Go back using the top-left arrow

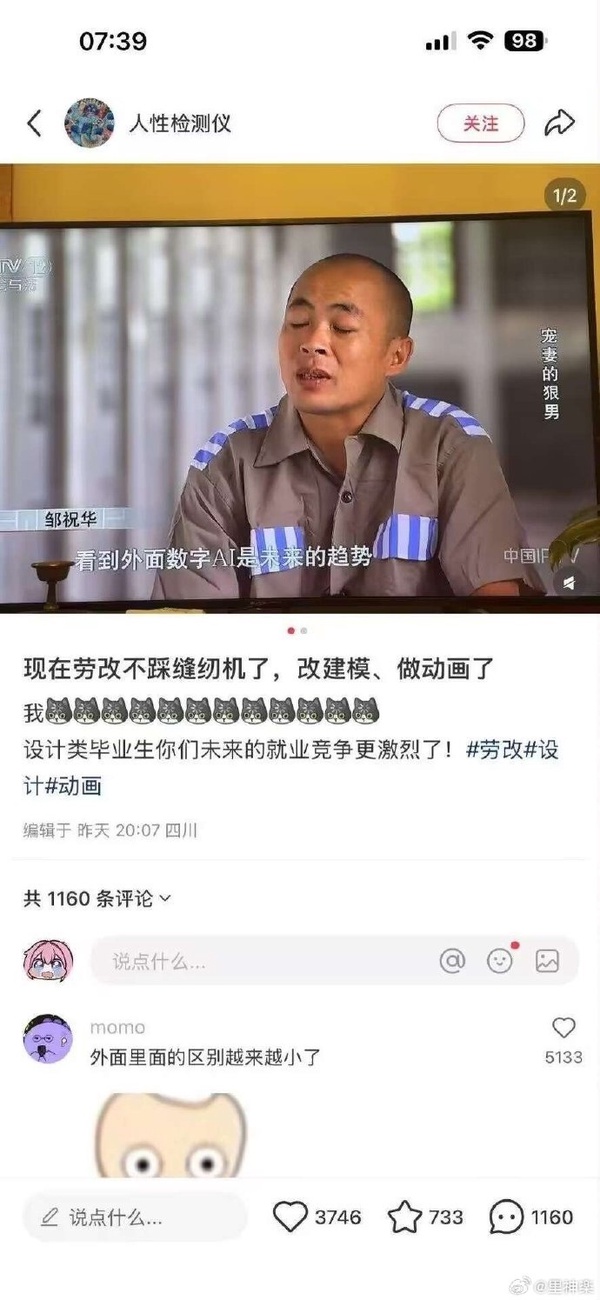tap(35, 123)
